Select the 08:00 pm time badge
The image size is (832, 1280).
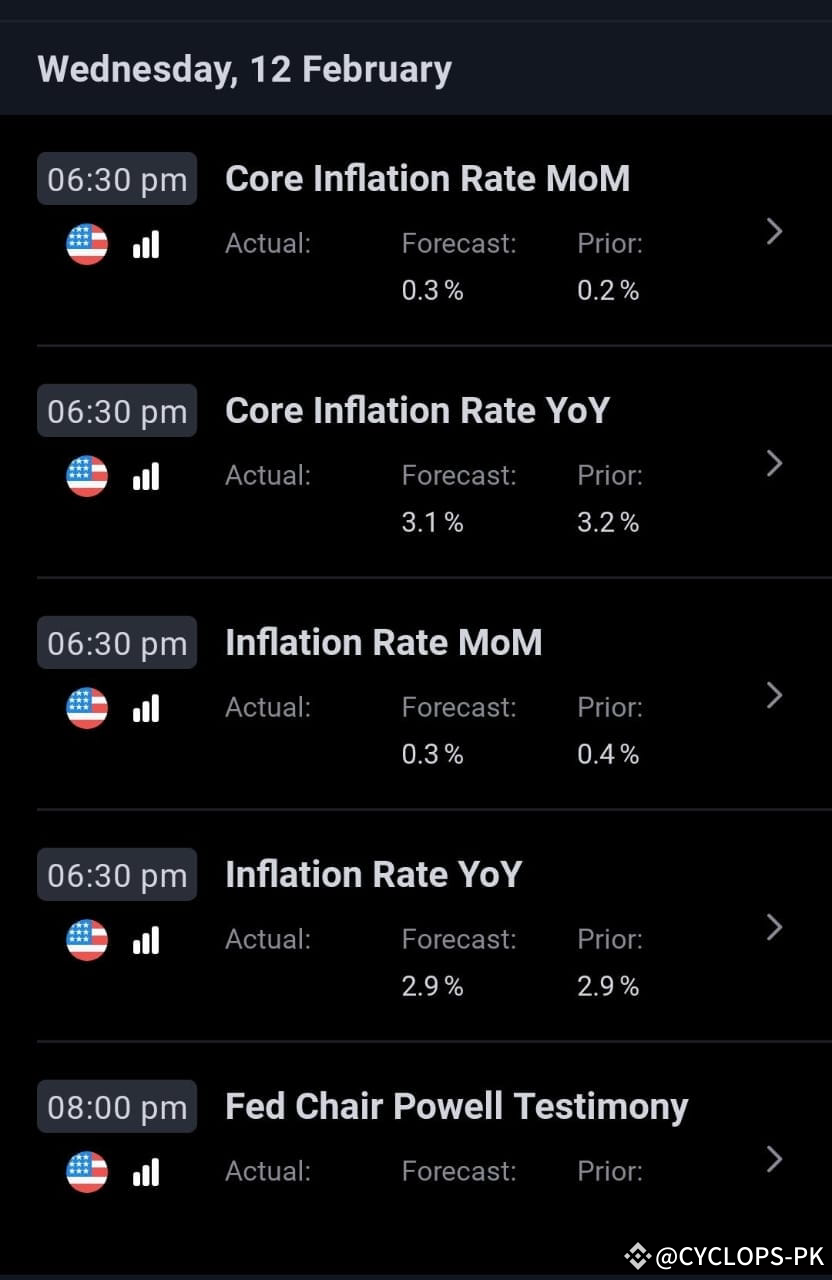[116, 1106]
